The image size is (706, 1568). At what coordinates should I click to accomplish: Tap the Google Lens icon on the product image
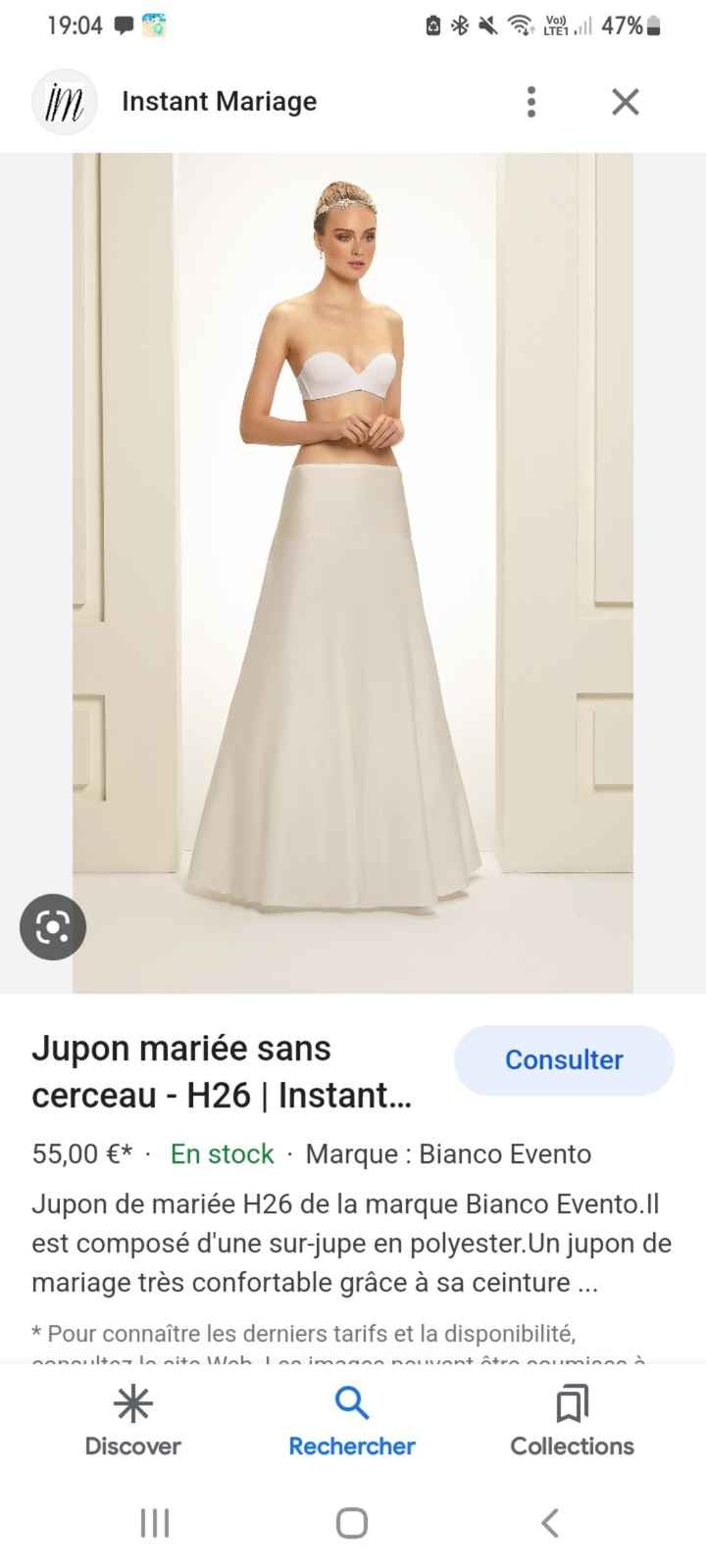(x=52, y=926)
